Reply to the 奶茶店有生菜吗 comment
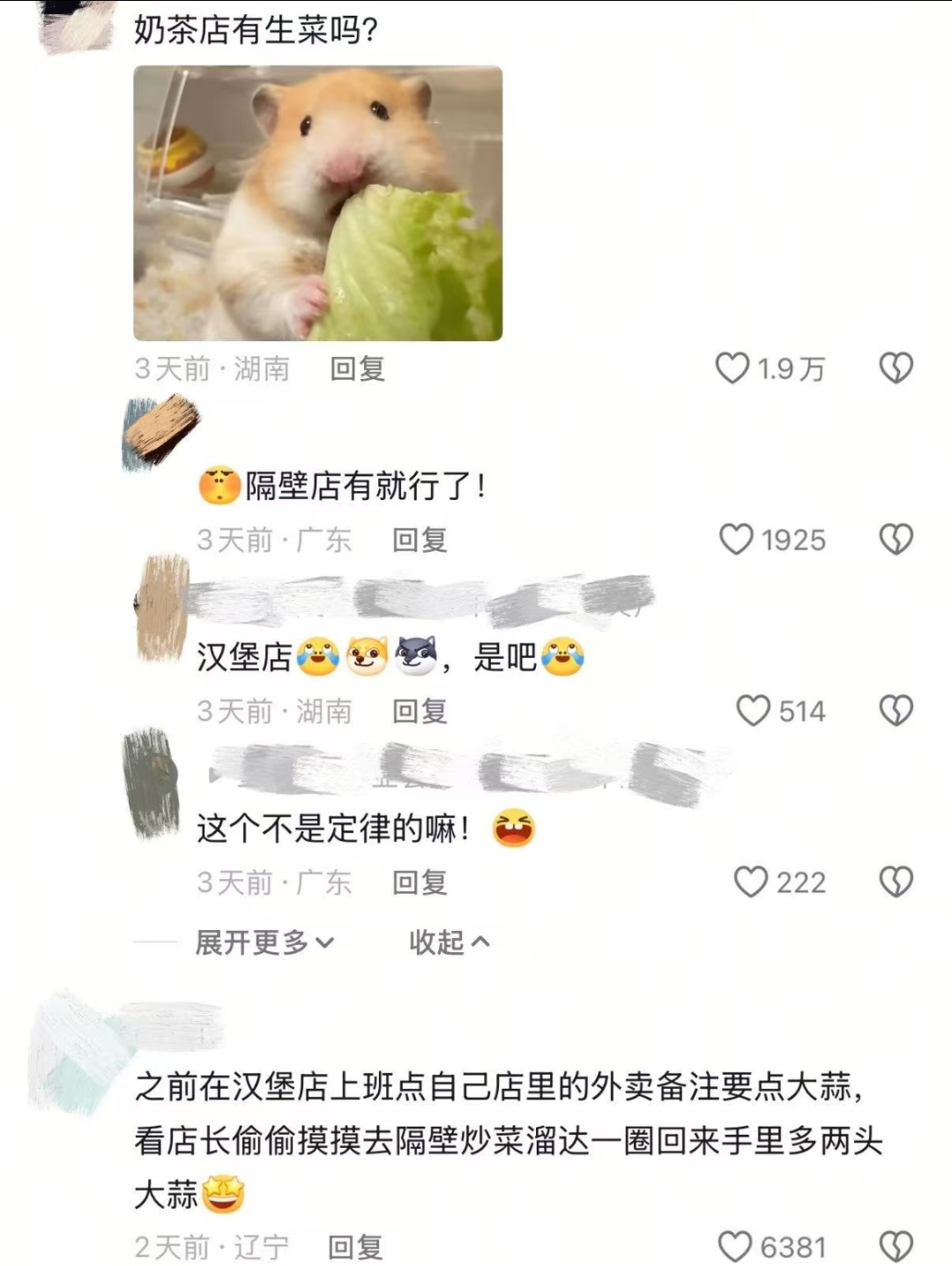The width and height of the screenshot is (952, 1266). [x=357, y=369]
